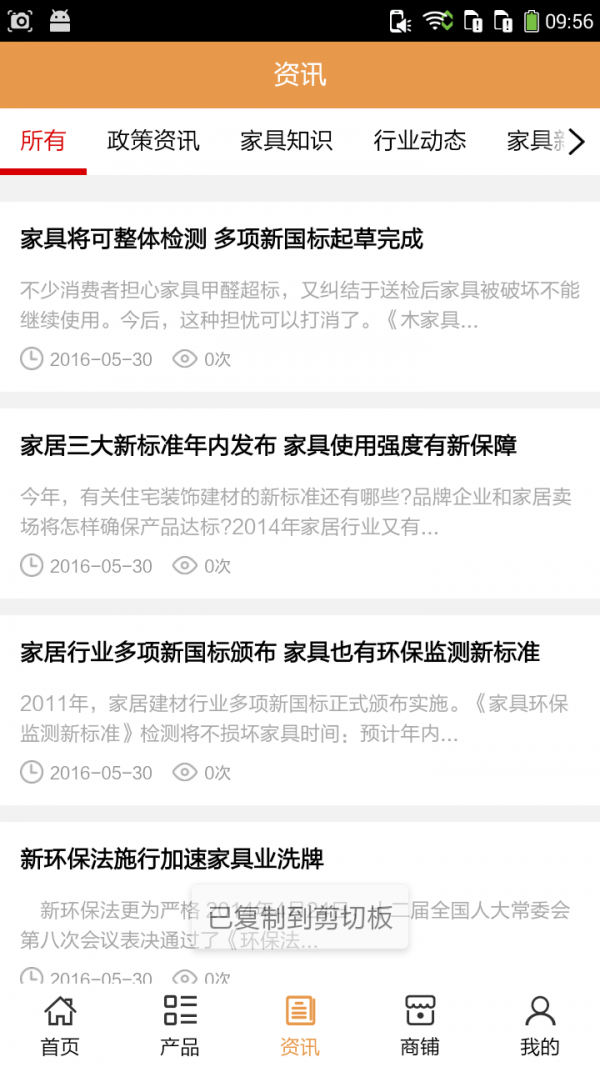600x1067 pixels.
Task: Go to 首页 home tab
Action: (60, 1025)
